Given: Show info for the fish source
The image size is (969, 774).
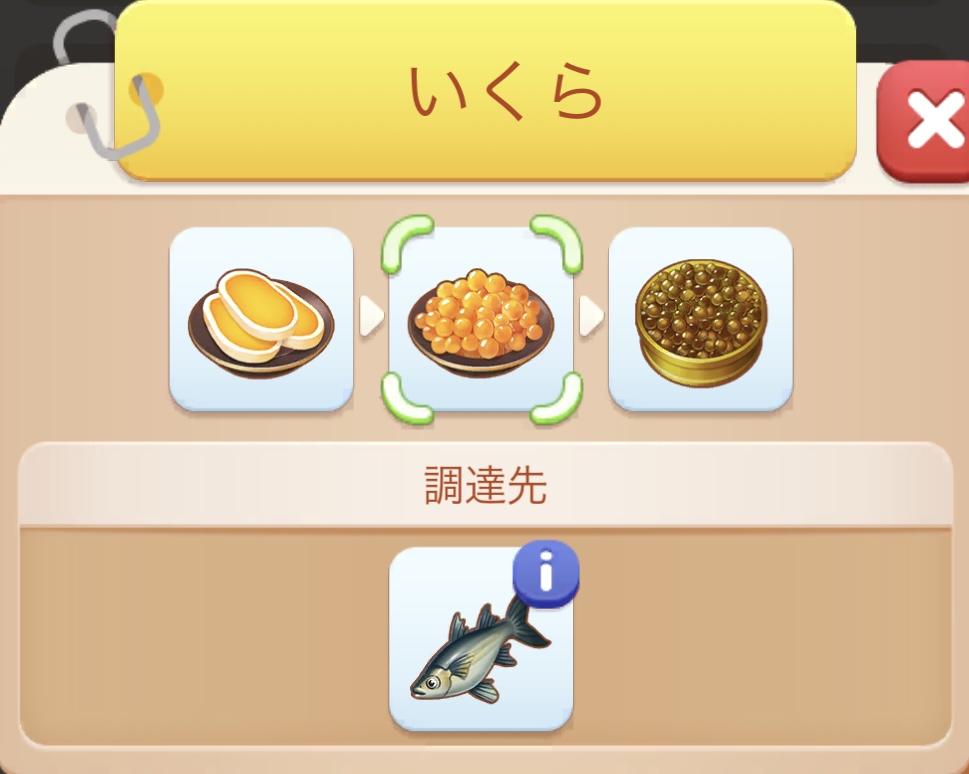Looking at the screenshot, I should [546, 573].
